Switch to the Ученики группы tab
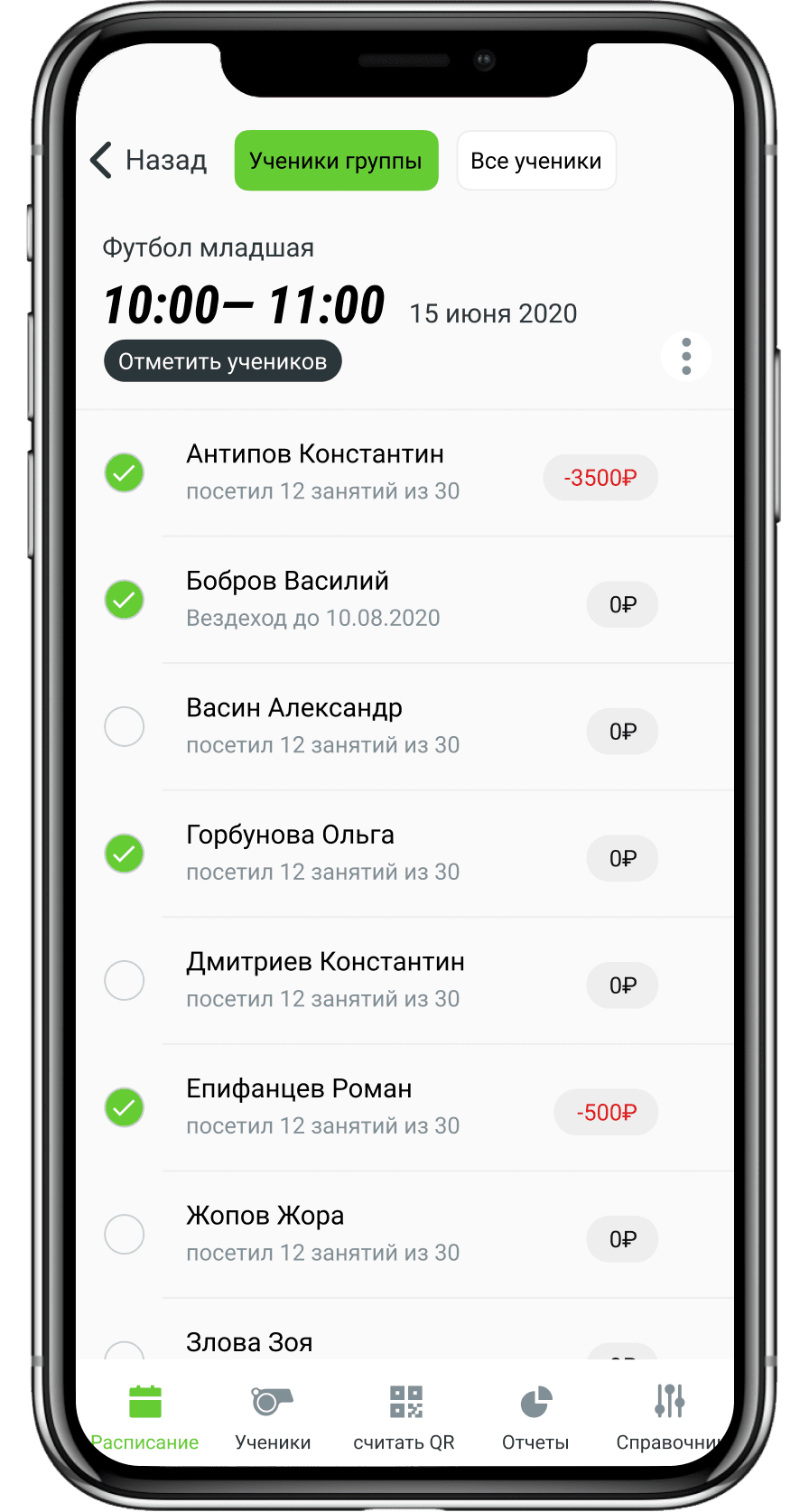Image resolution: width=809 pixels, height=1512 pixels. pyautogui.click(x=336, y=161)
